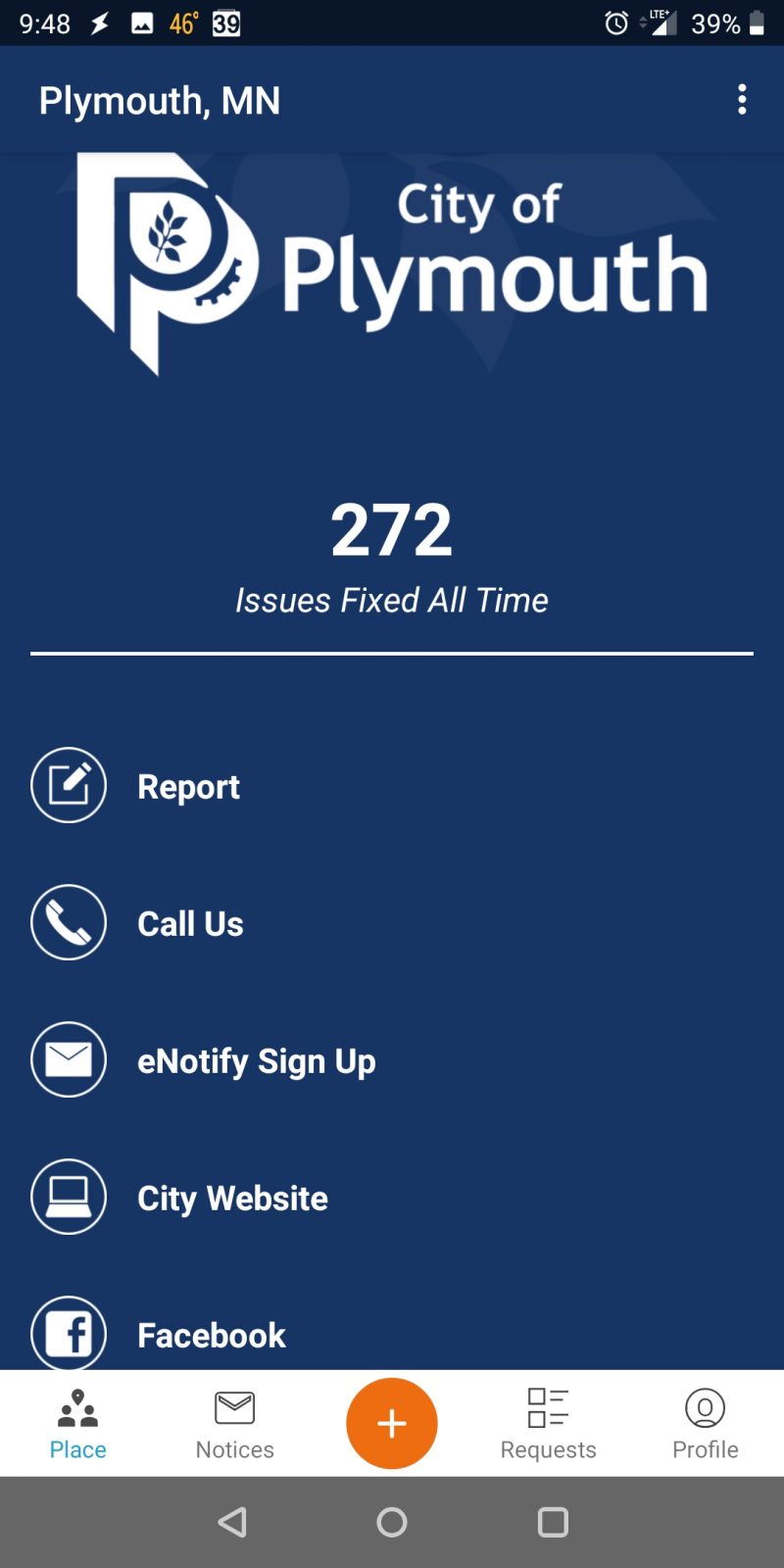This screenshot has width=784, height=1568.
Task: Go to the Profile tab
Action: 705,1424
